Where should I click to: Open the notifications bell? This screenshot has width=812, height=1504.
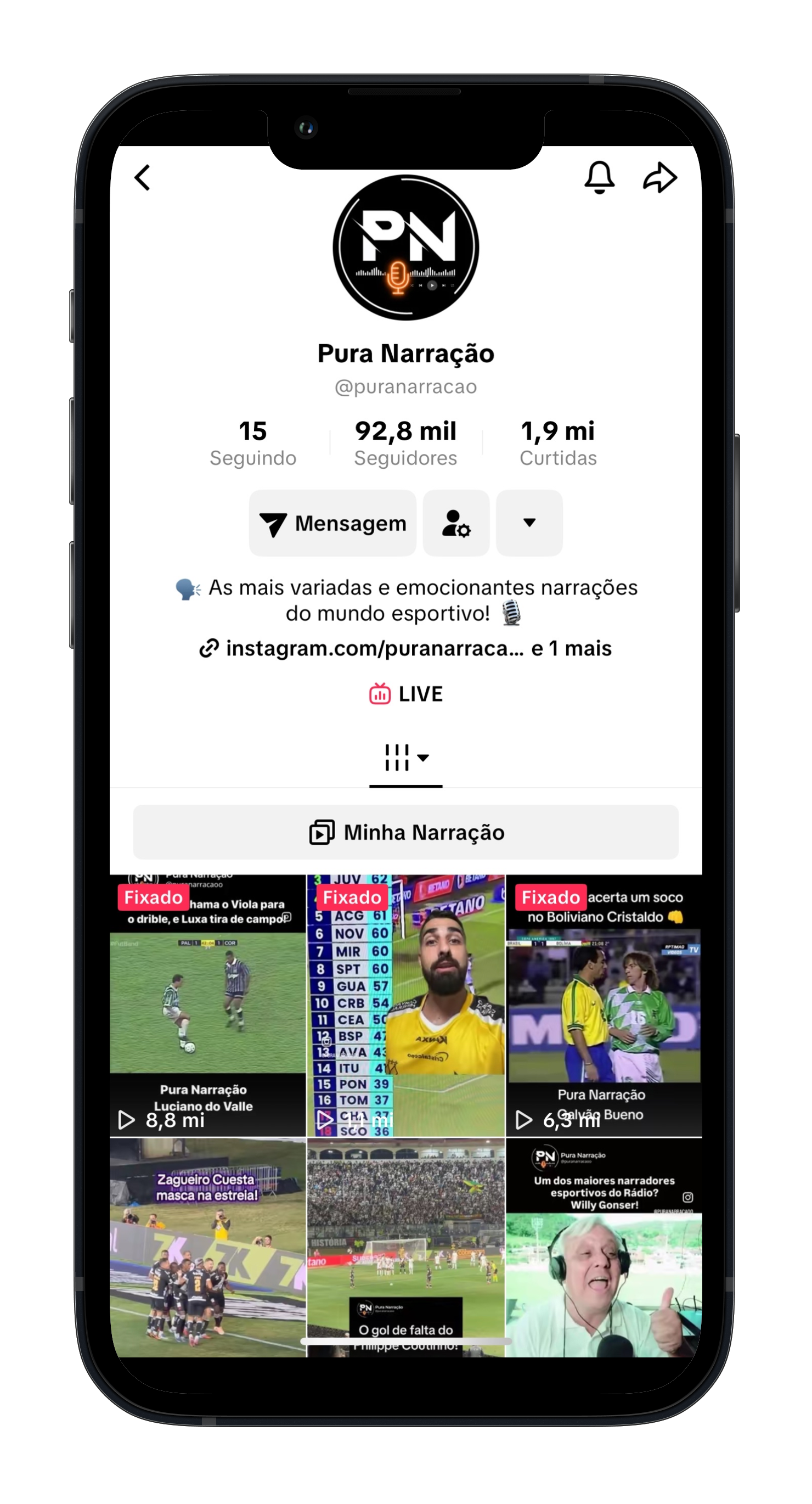coord(600,177)
